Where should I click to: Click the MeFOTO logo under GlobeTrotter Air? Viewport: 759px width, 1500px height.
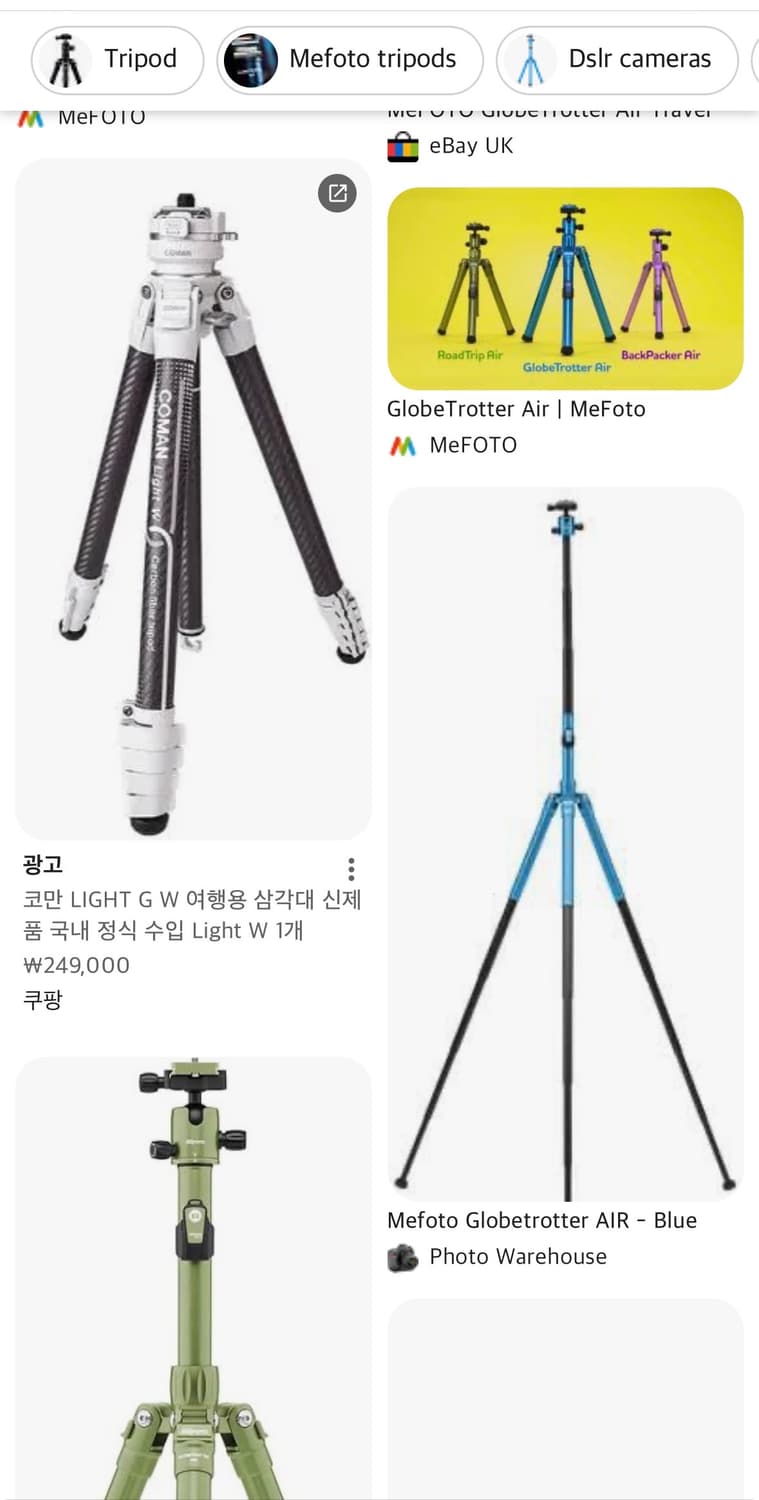click(403, 444)
